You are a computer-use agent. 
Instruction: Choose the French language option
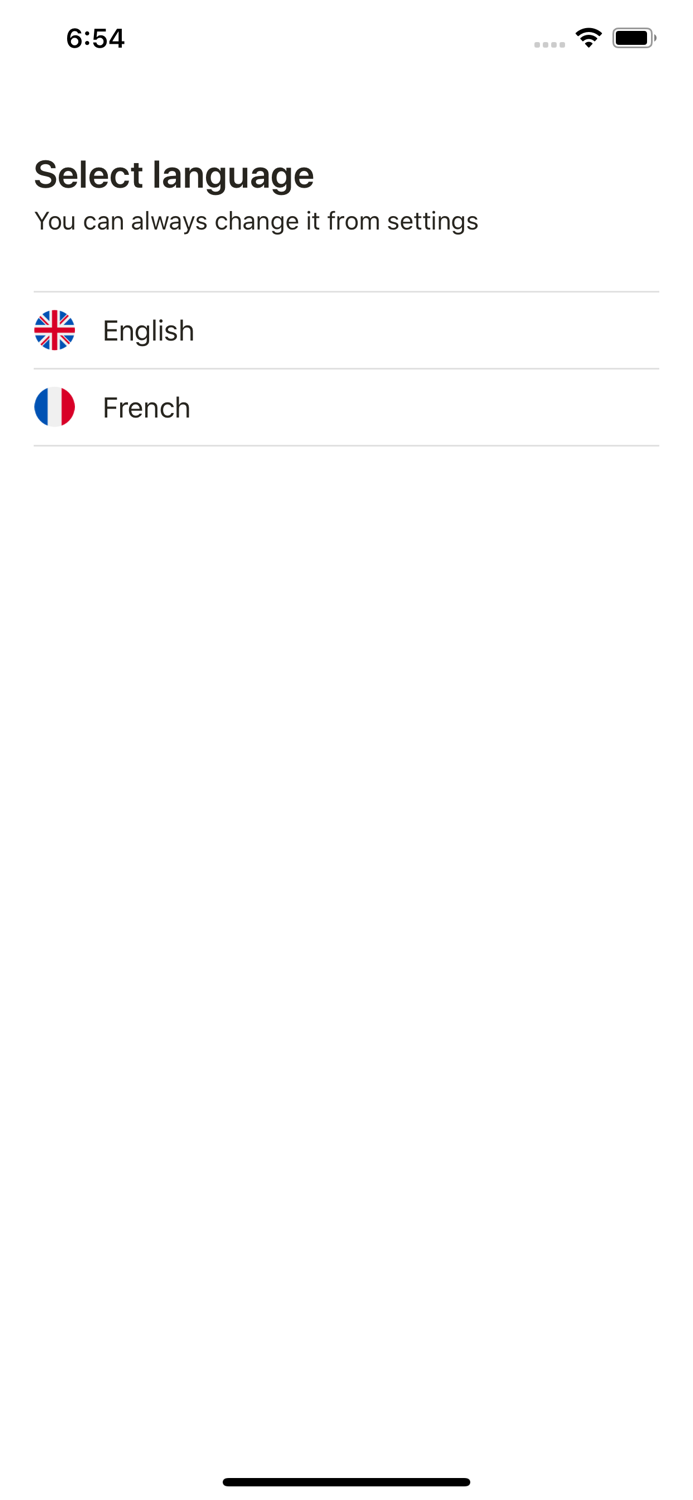(146, 408)
